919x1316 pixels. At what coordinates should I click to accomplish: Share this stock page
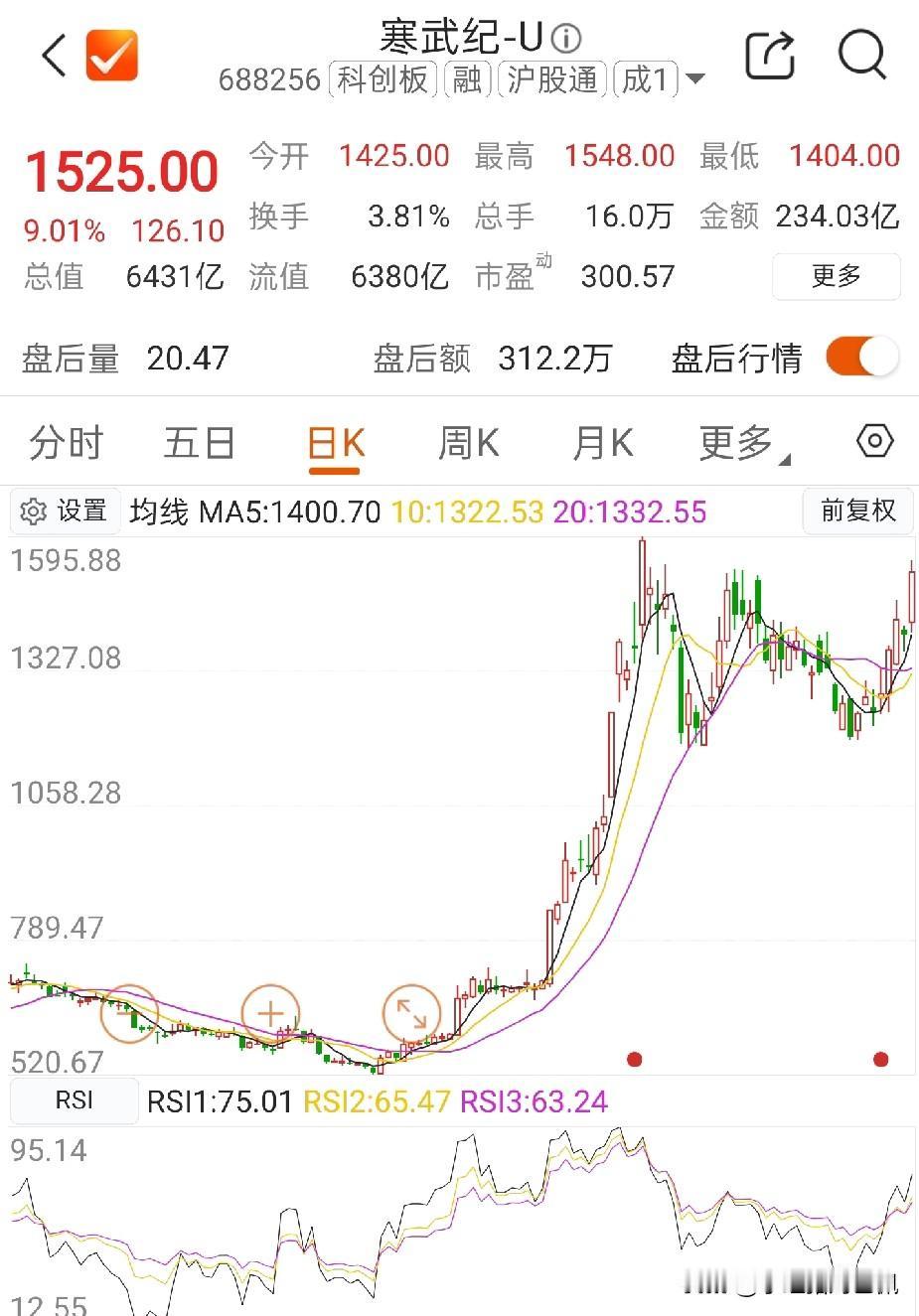[770, 55]
